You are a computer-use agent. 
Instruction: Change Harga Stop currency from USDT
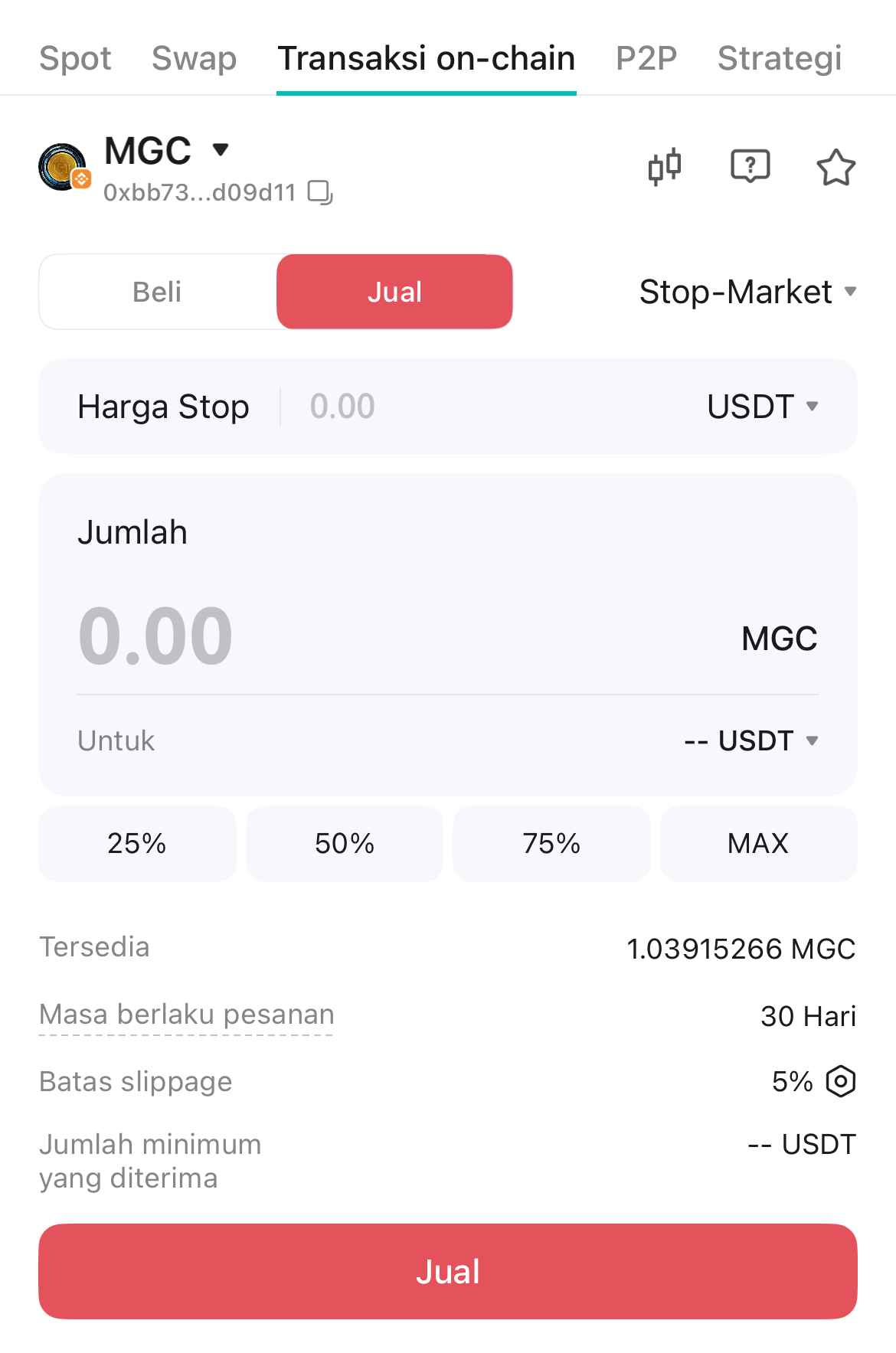(x=763, y=406)
